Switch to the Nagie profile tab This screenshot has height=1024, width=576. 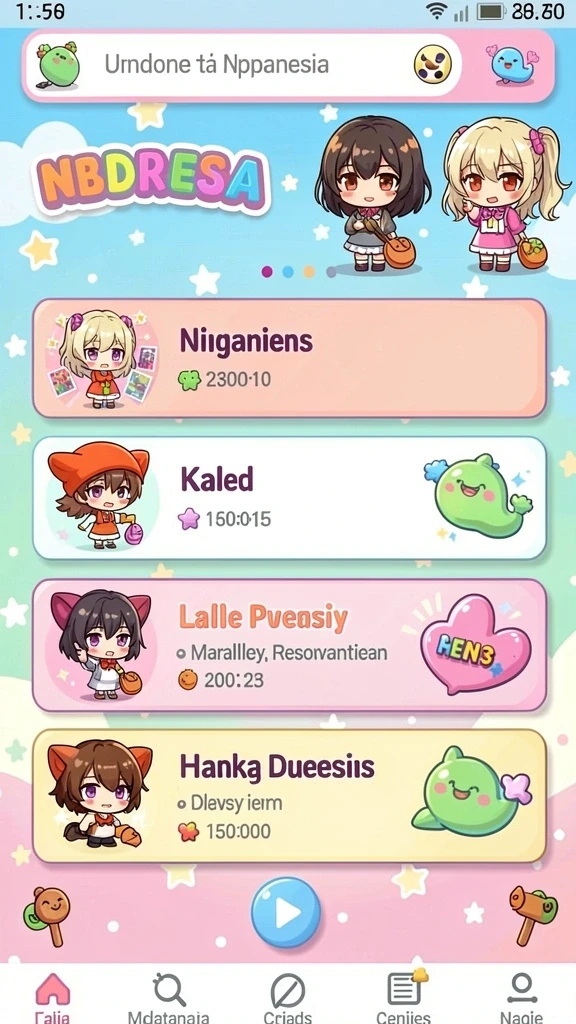click(x=521, y=997)
